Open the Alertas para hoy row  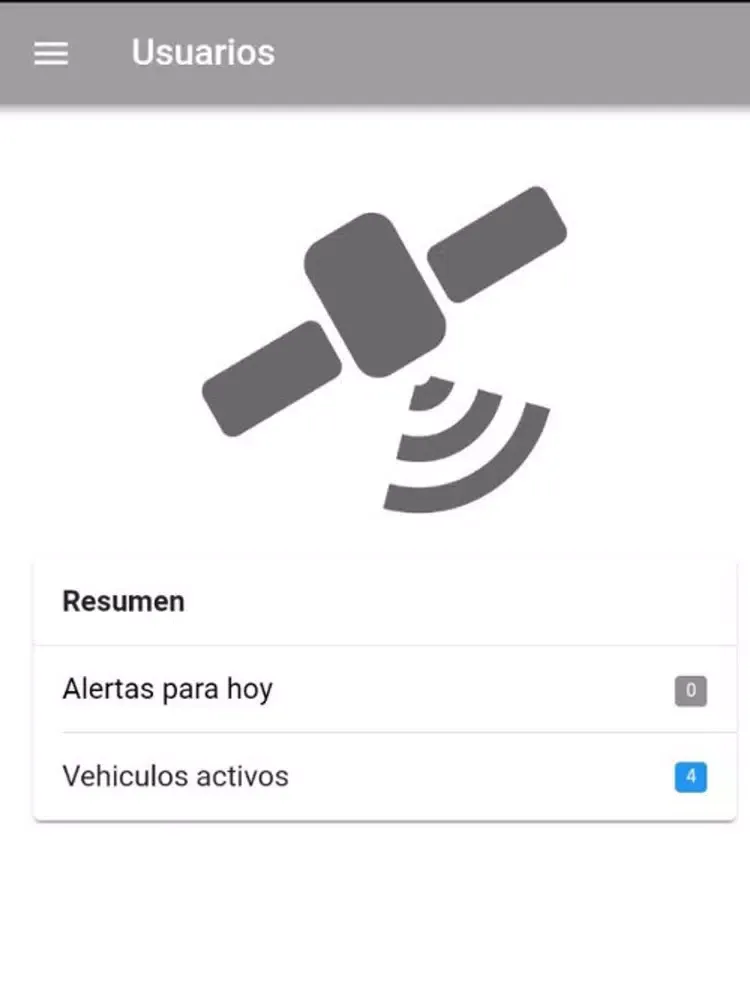pyautogui.click(x=384, y=690)
